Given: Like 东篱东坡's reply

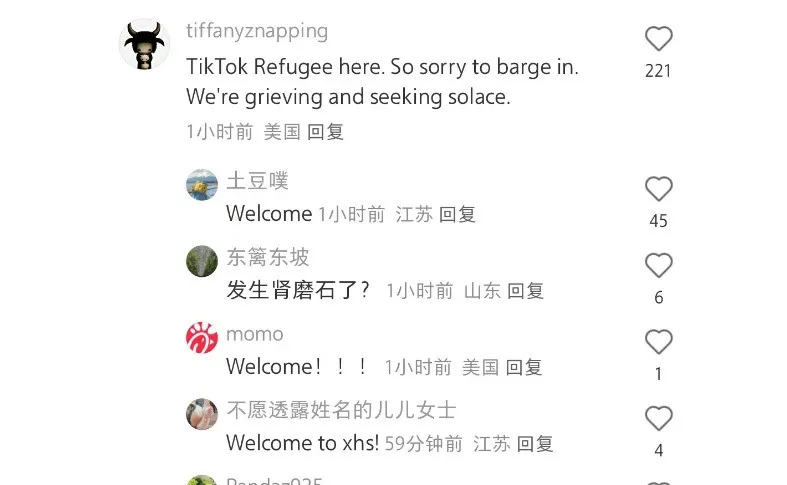Looking at the screenshot, I should point(658,265).
